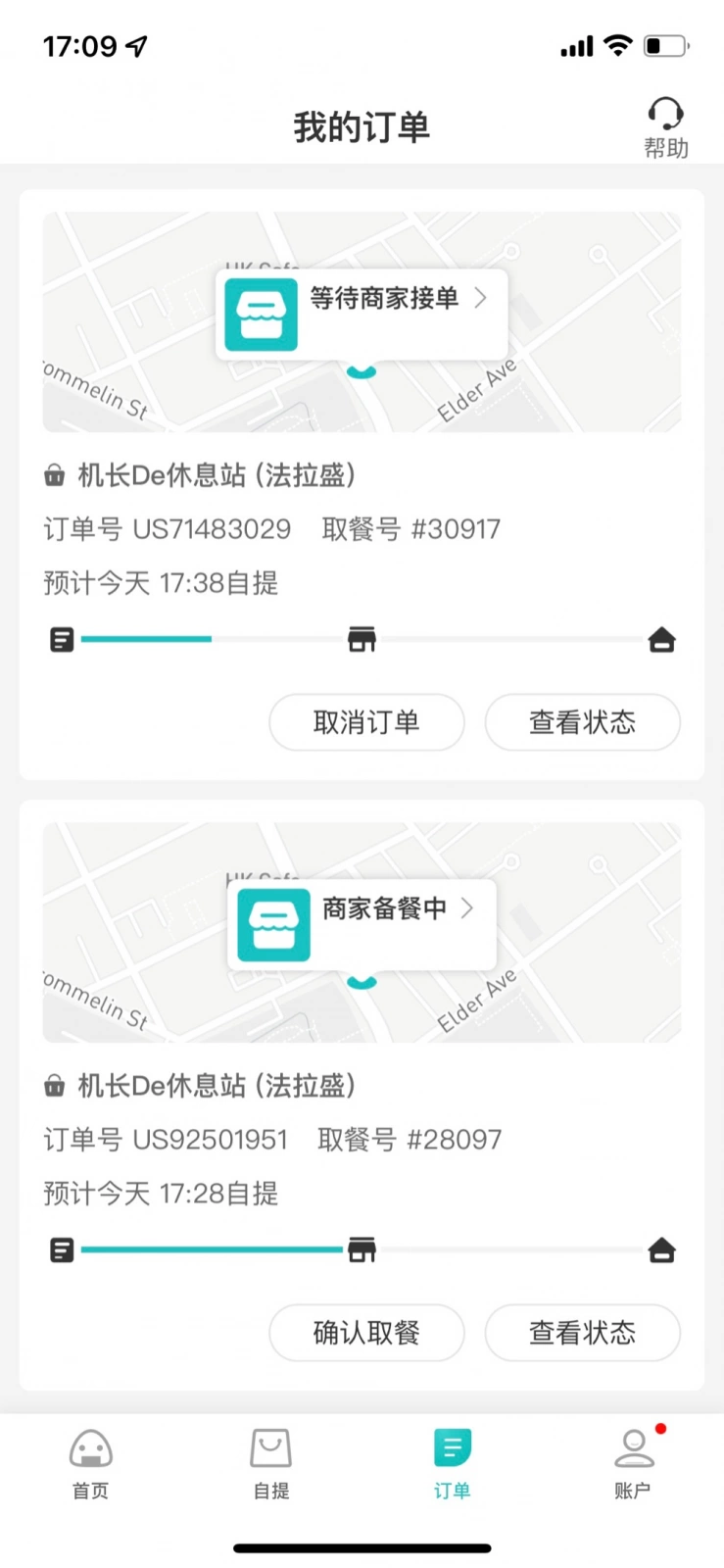View status of order US92501951

(582, 1333)
